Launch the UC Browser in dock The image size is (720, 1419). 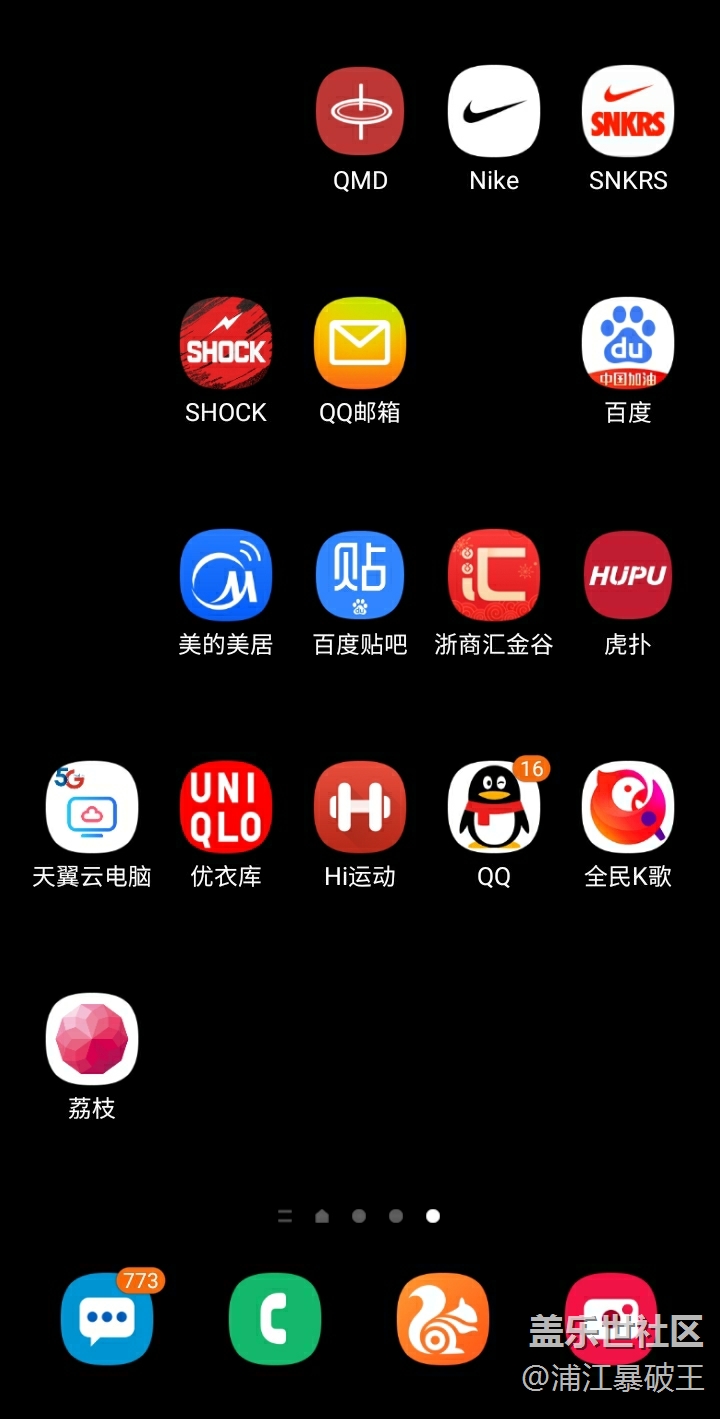443,1319
